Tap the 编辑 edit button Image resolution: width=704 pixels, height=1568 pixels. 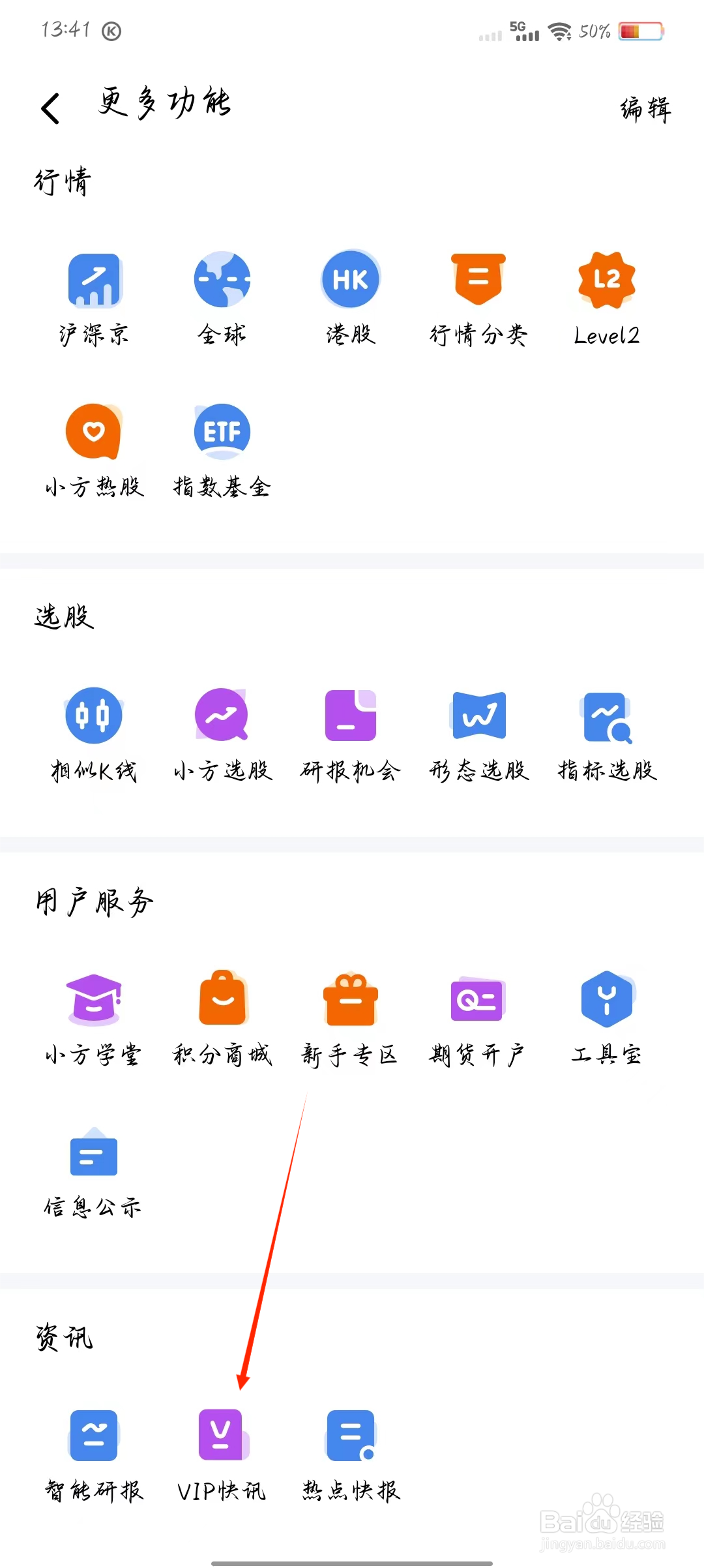click(x=645, y=109)
